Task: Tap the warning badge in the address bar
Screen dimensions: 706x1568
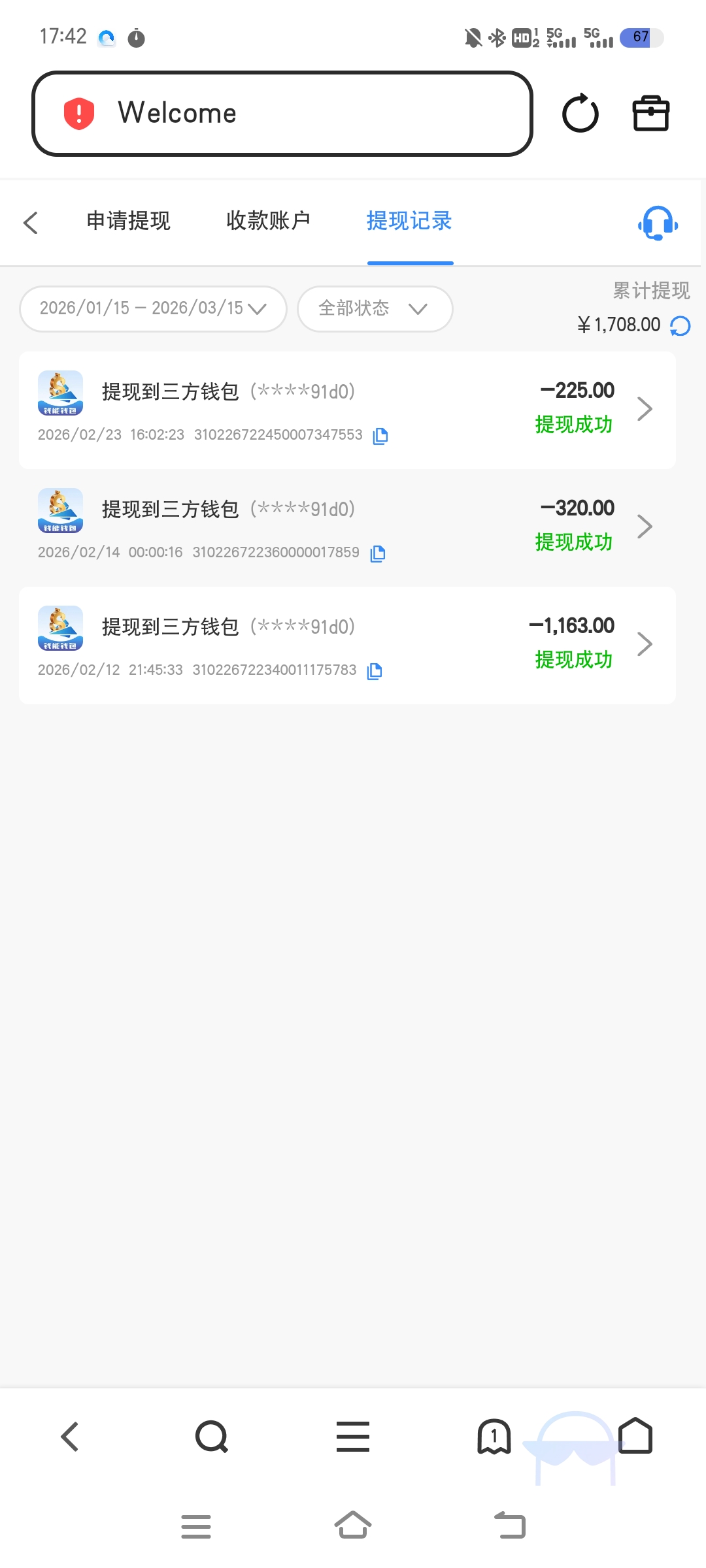Action: [x=78, y=112]
